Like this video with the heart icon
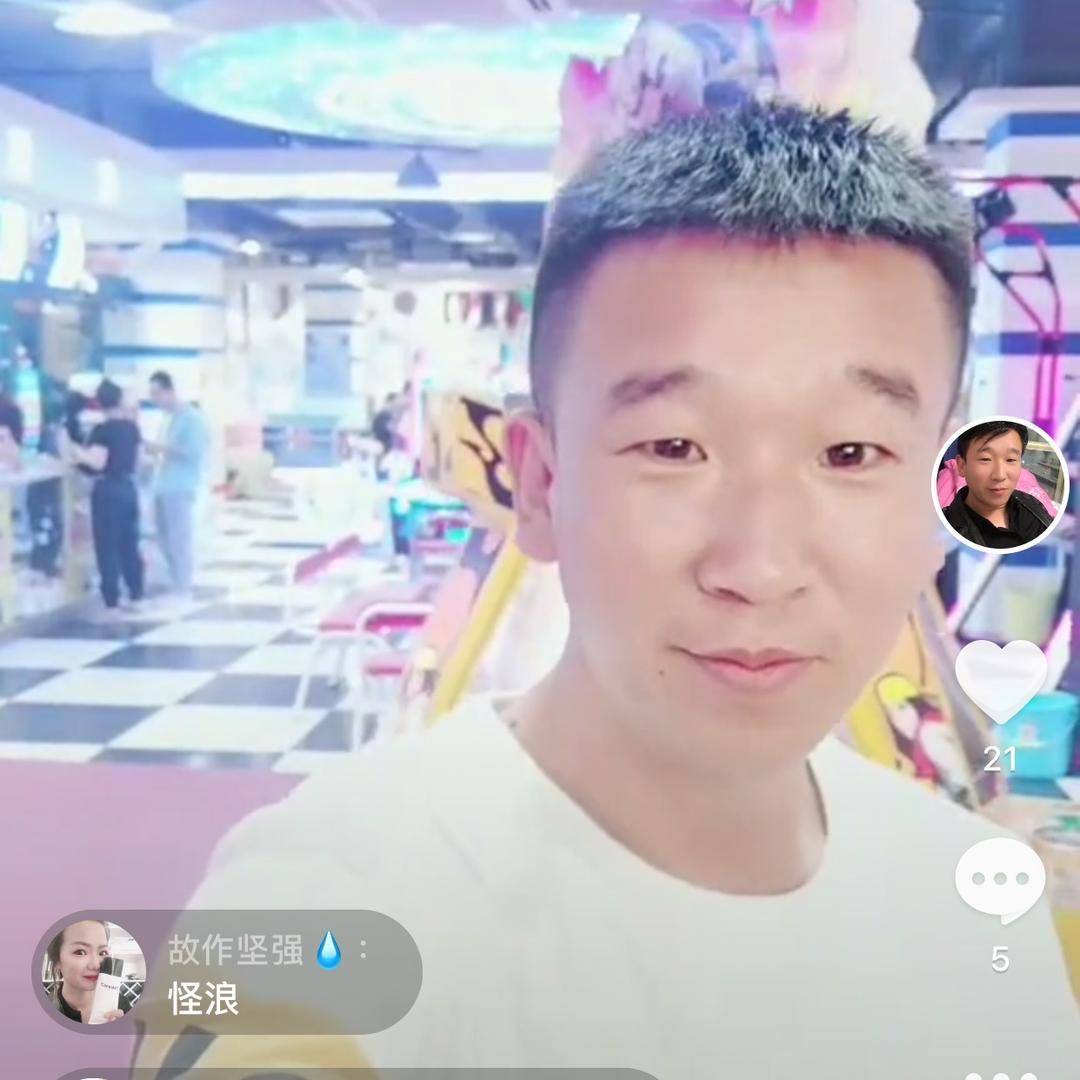The image size is (1080, 1080). (x=1000, y=681)
